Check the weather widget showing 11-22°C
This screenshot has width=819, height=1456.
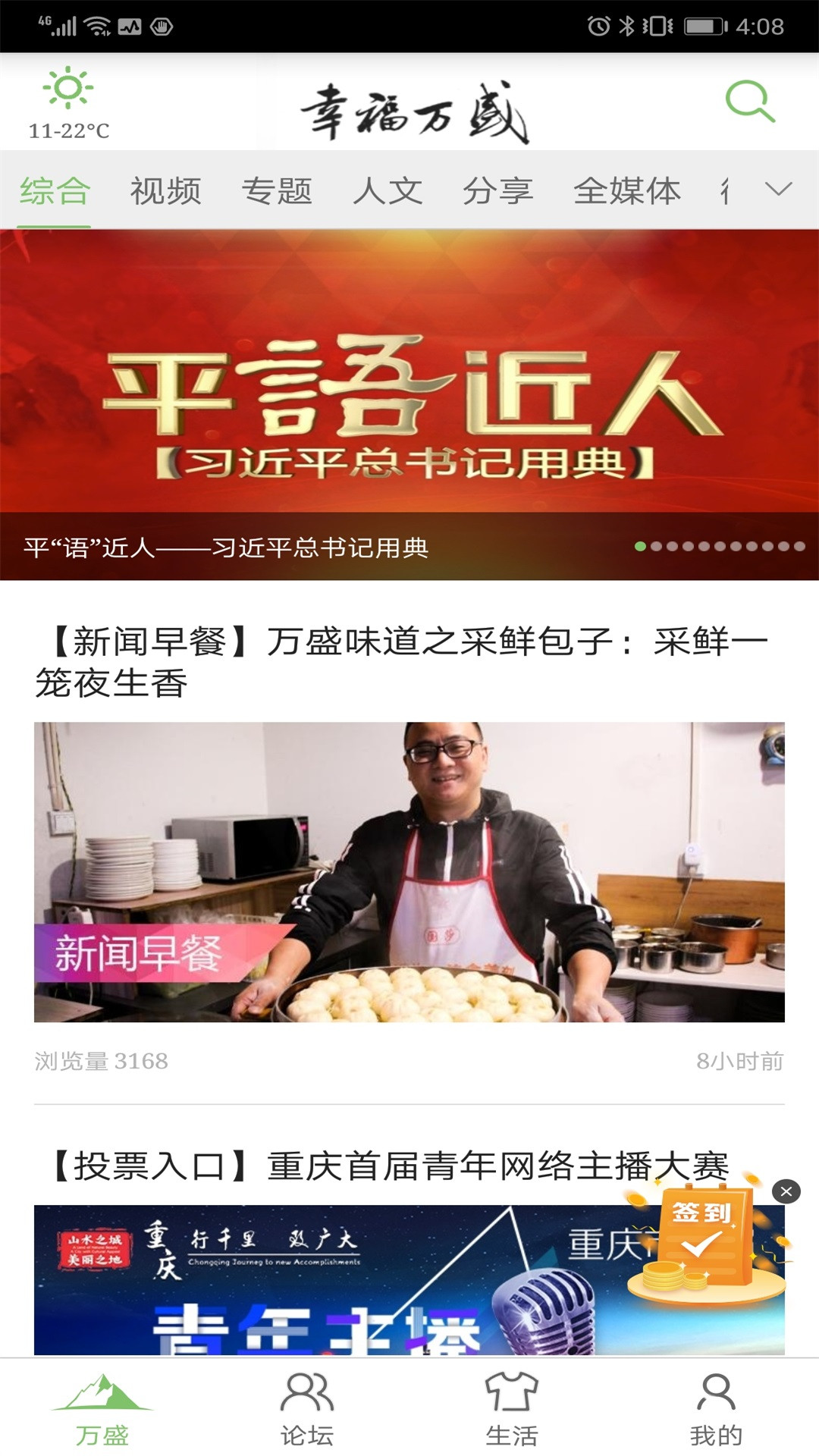(x=68, y=103)
